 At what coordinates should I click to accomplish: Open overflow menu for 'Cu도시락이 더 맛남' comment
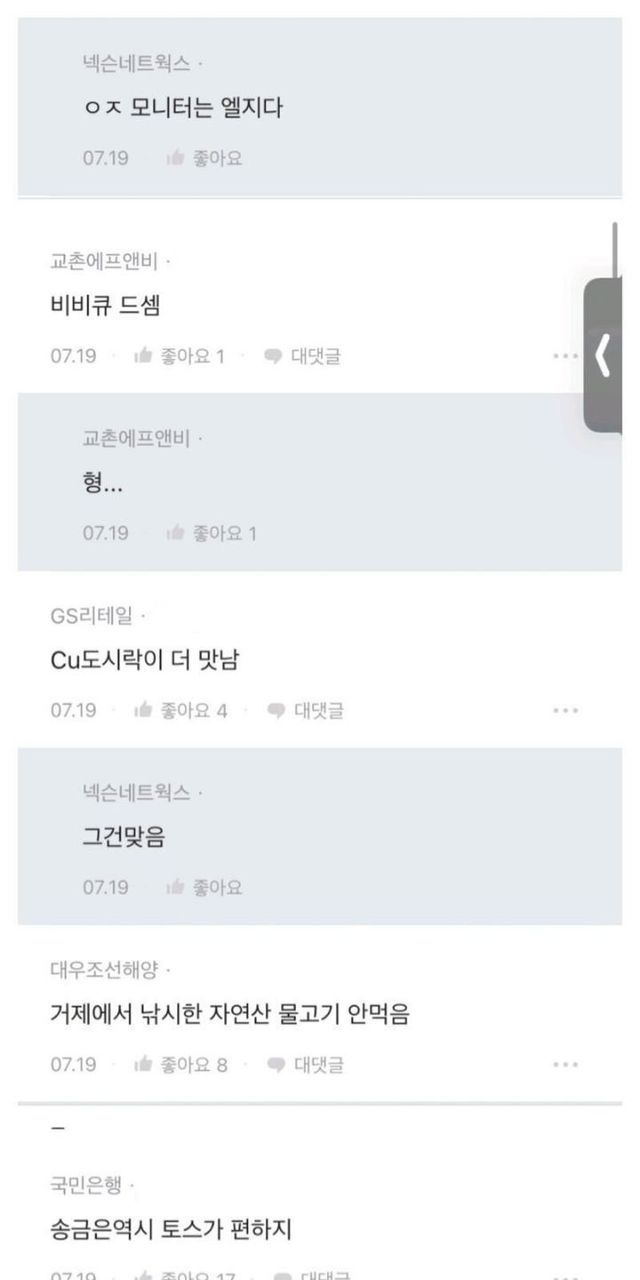coord(565,711)
